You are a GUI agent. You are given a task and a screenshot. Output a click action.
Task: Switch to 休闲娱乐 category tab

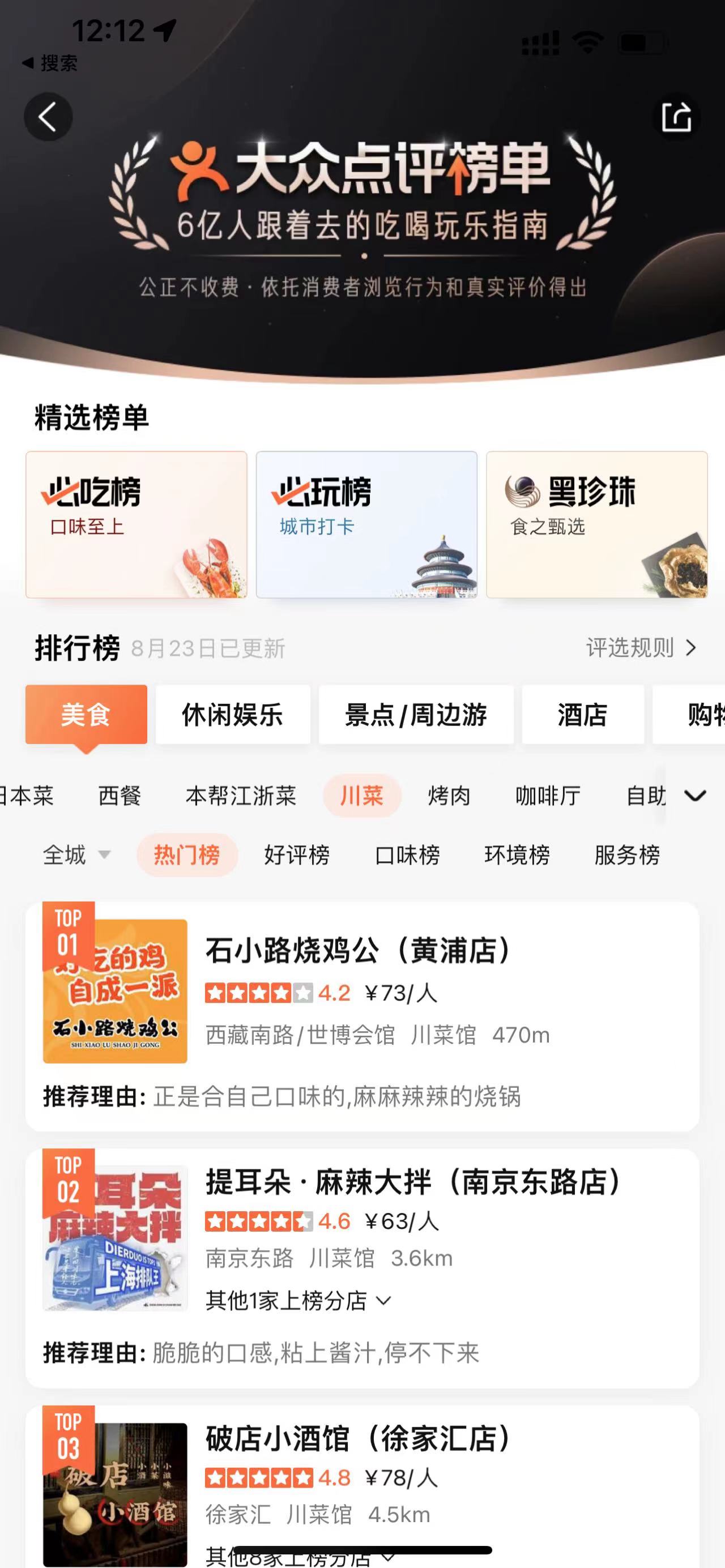(233, 714)
